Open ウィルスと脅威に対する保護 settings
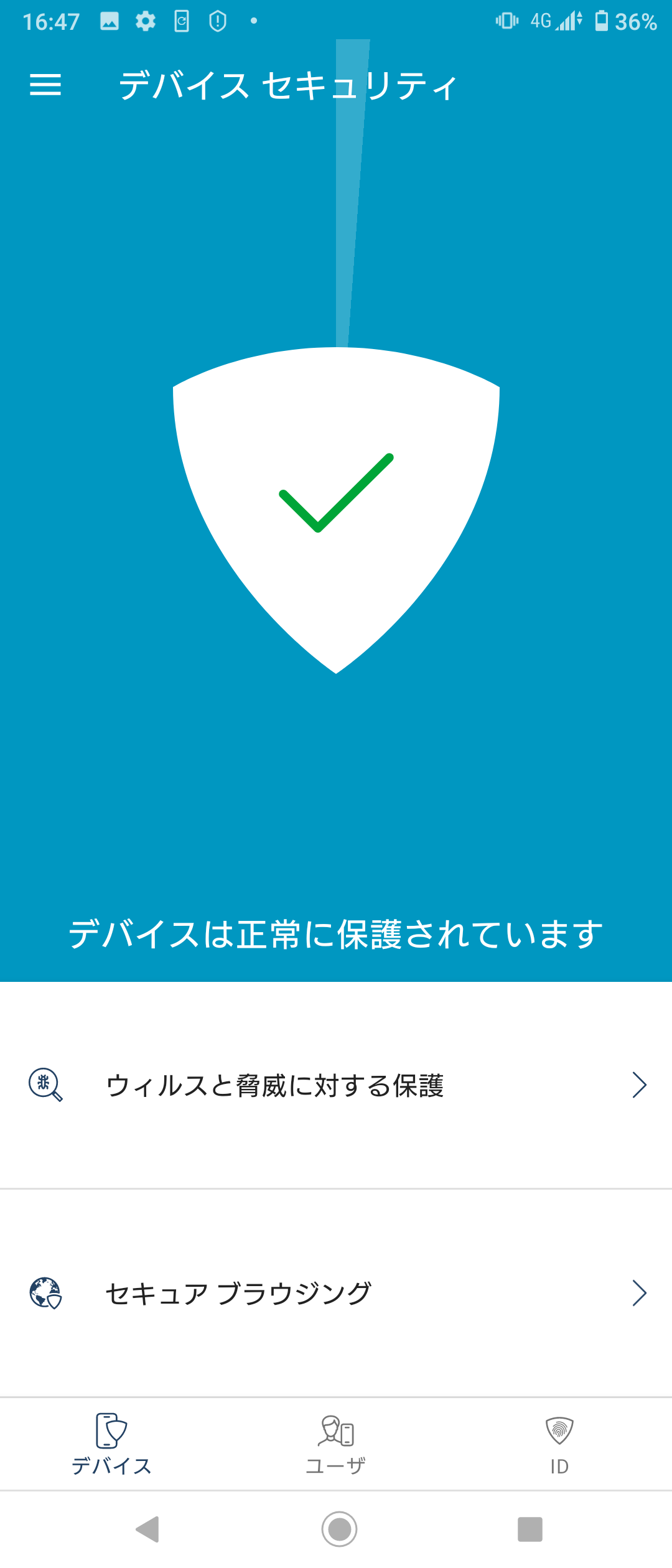The height and width of the screenshot is (1568, 672). point(336,1085)
